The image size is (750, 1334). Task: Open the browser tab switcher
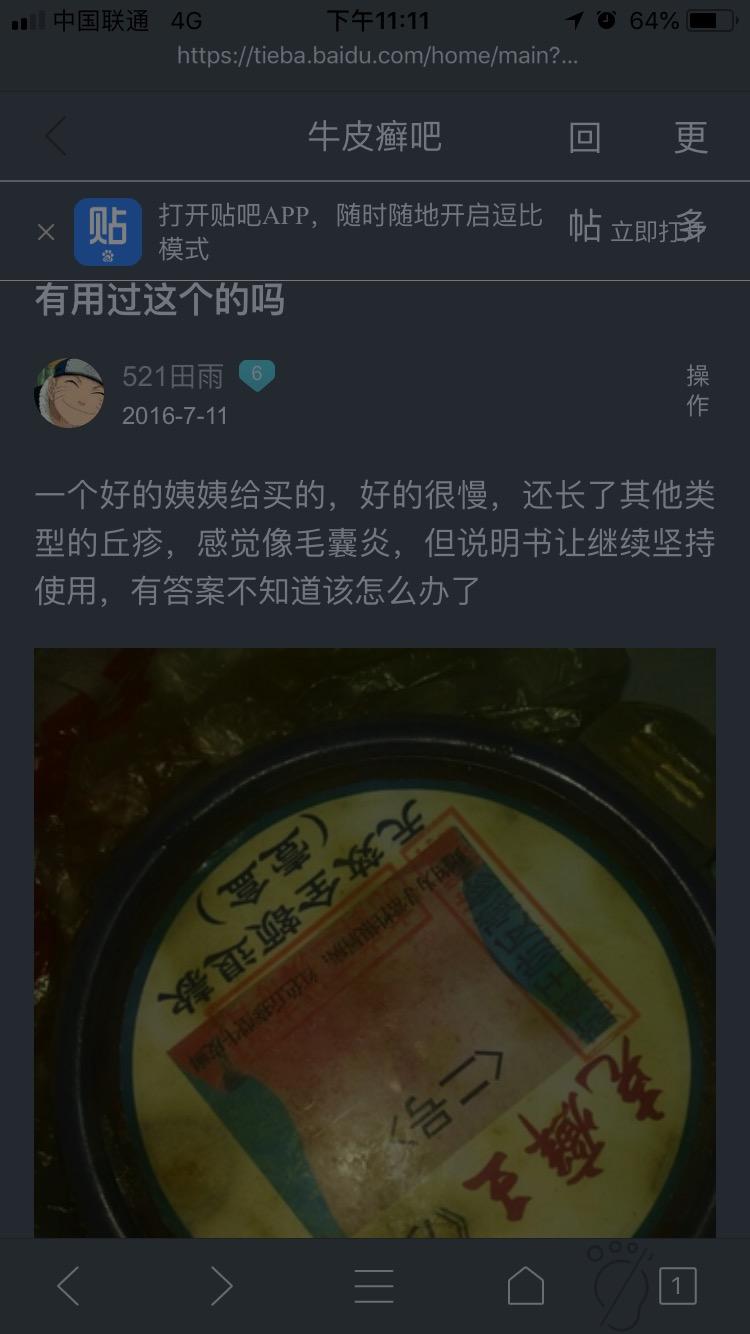click(677, 1286)
